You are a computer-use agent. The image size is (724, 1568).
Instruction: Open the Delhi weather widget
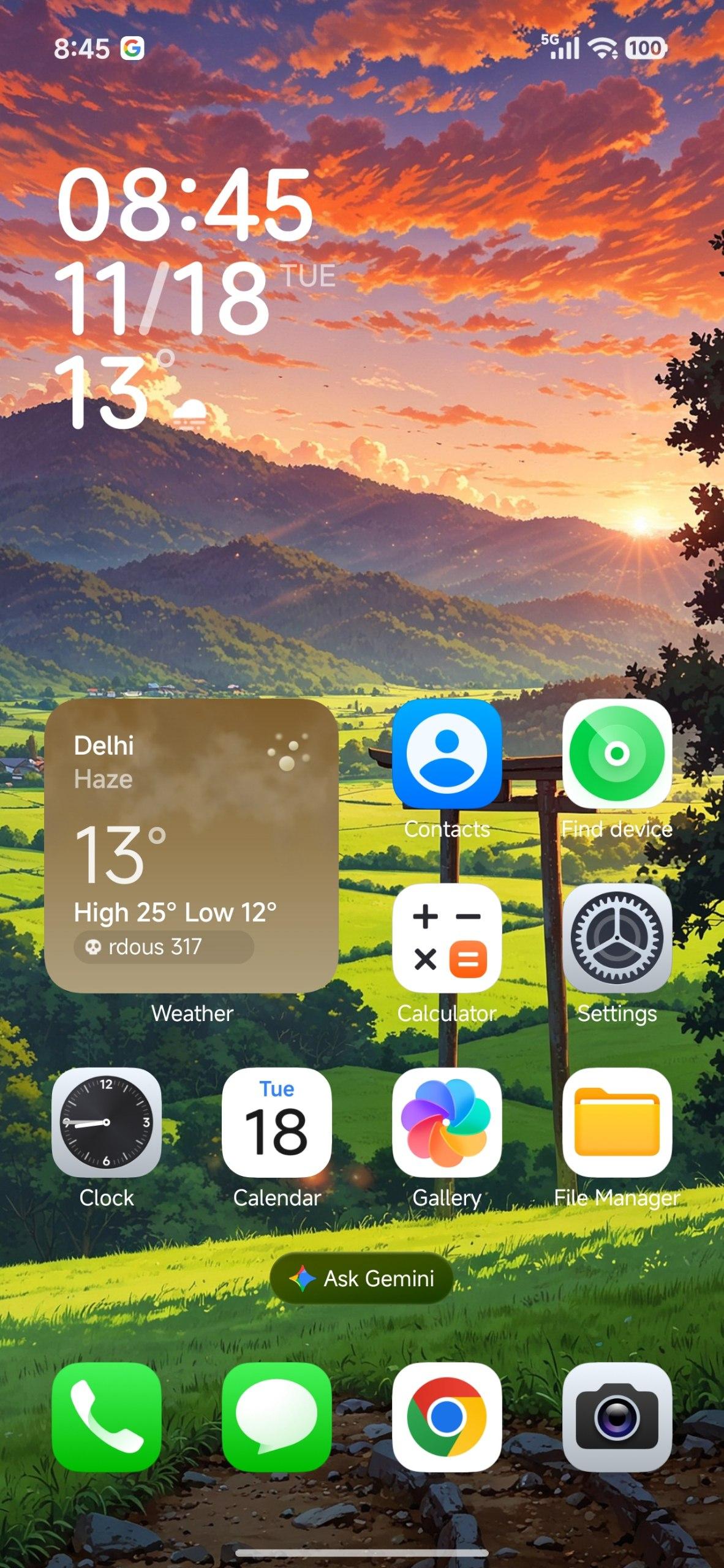[x=191, y=845]
